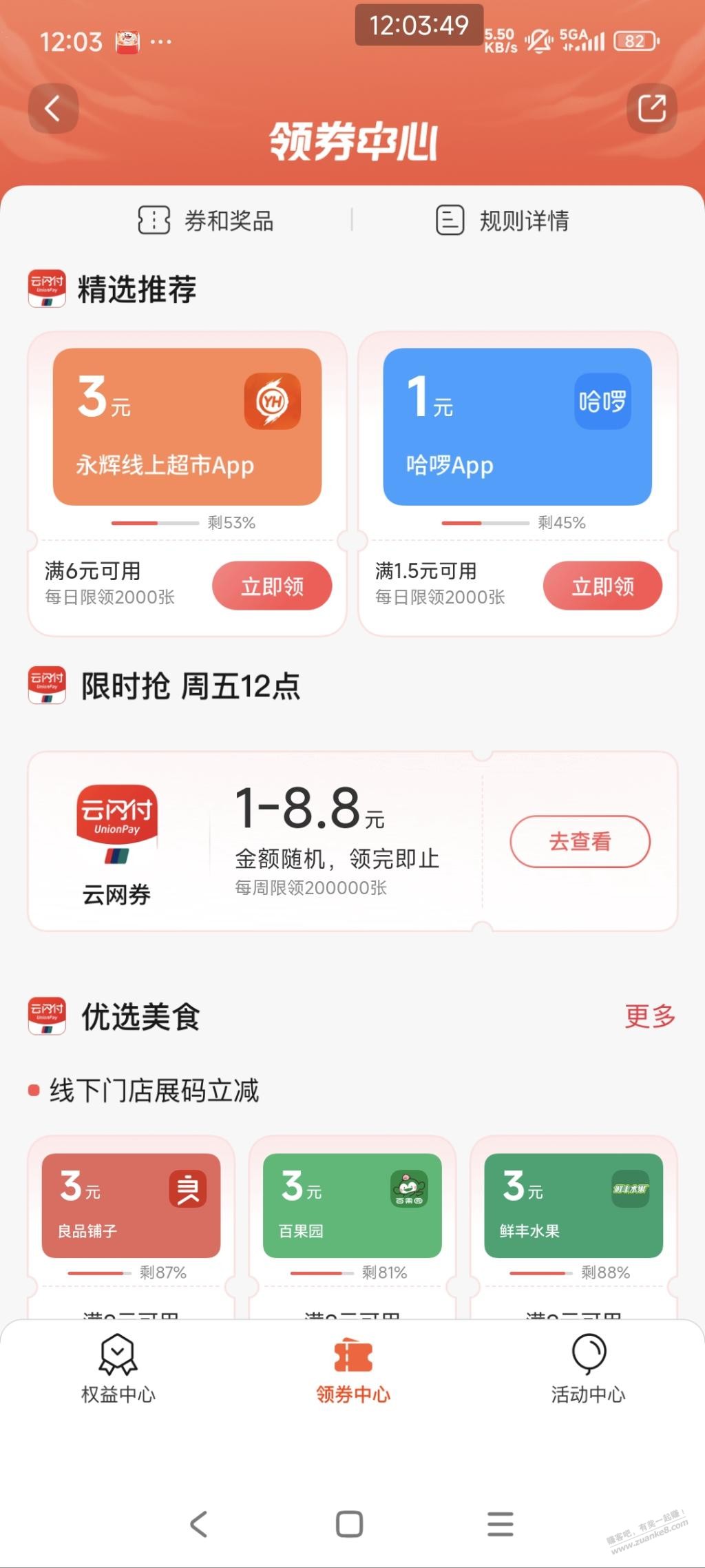
Task: Open the 良品铺子 3元 coupon card
Action: (131, 1206)
